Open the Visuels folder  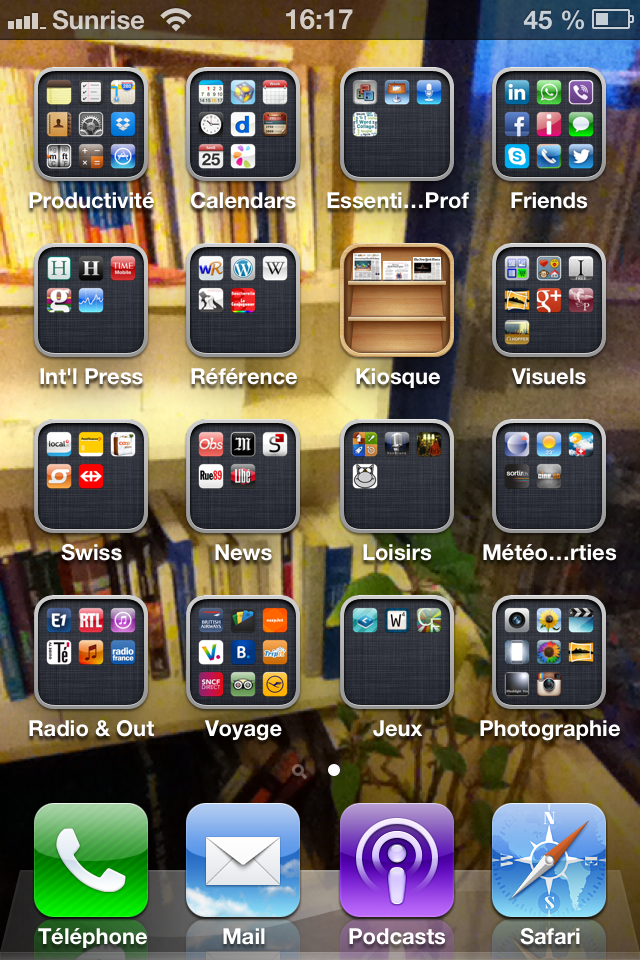coord(549,300)
